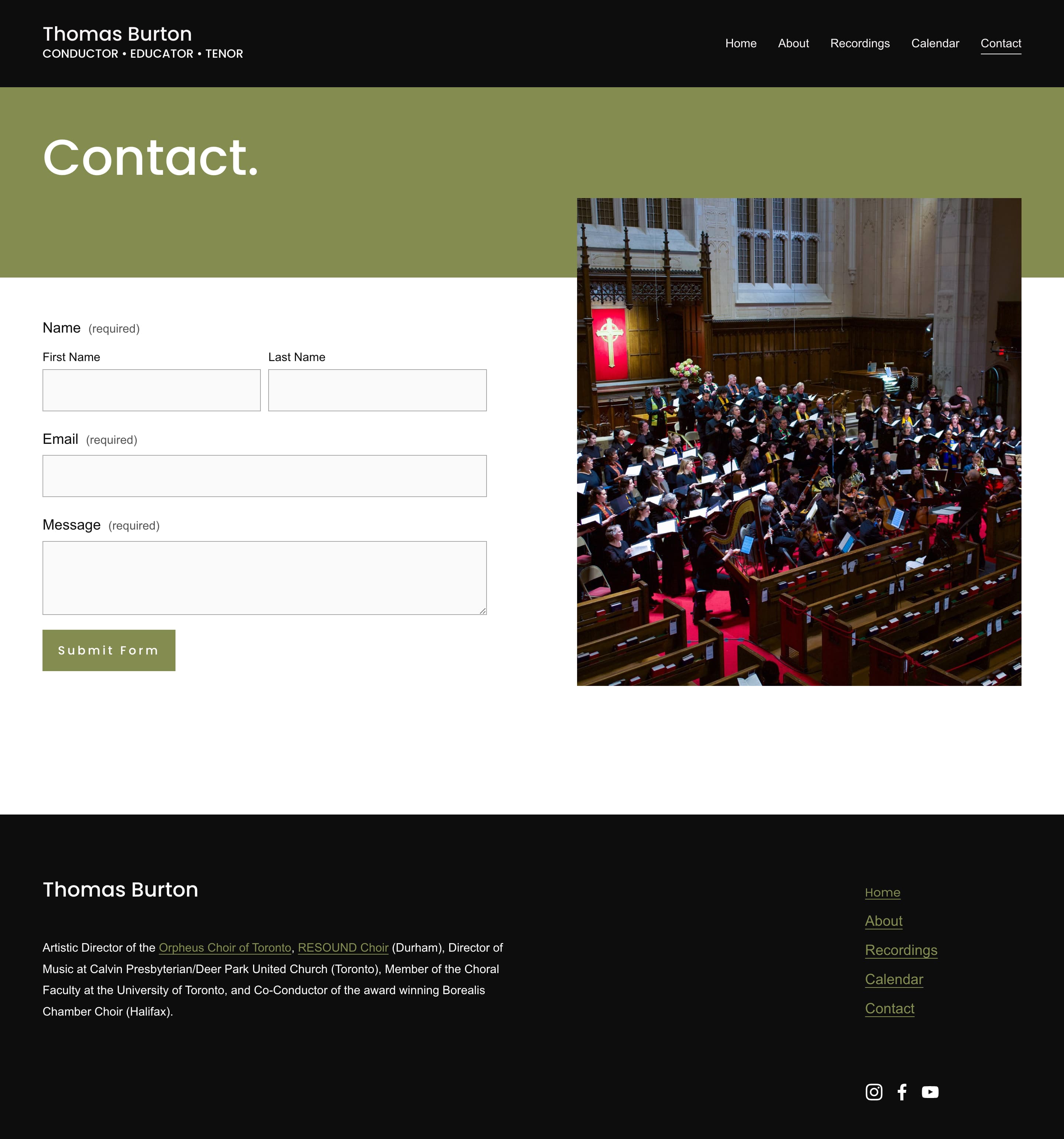
Task: Open Calendar in the top navigation
Action: pyautogui.click(x=935, y=44)
